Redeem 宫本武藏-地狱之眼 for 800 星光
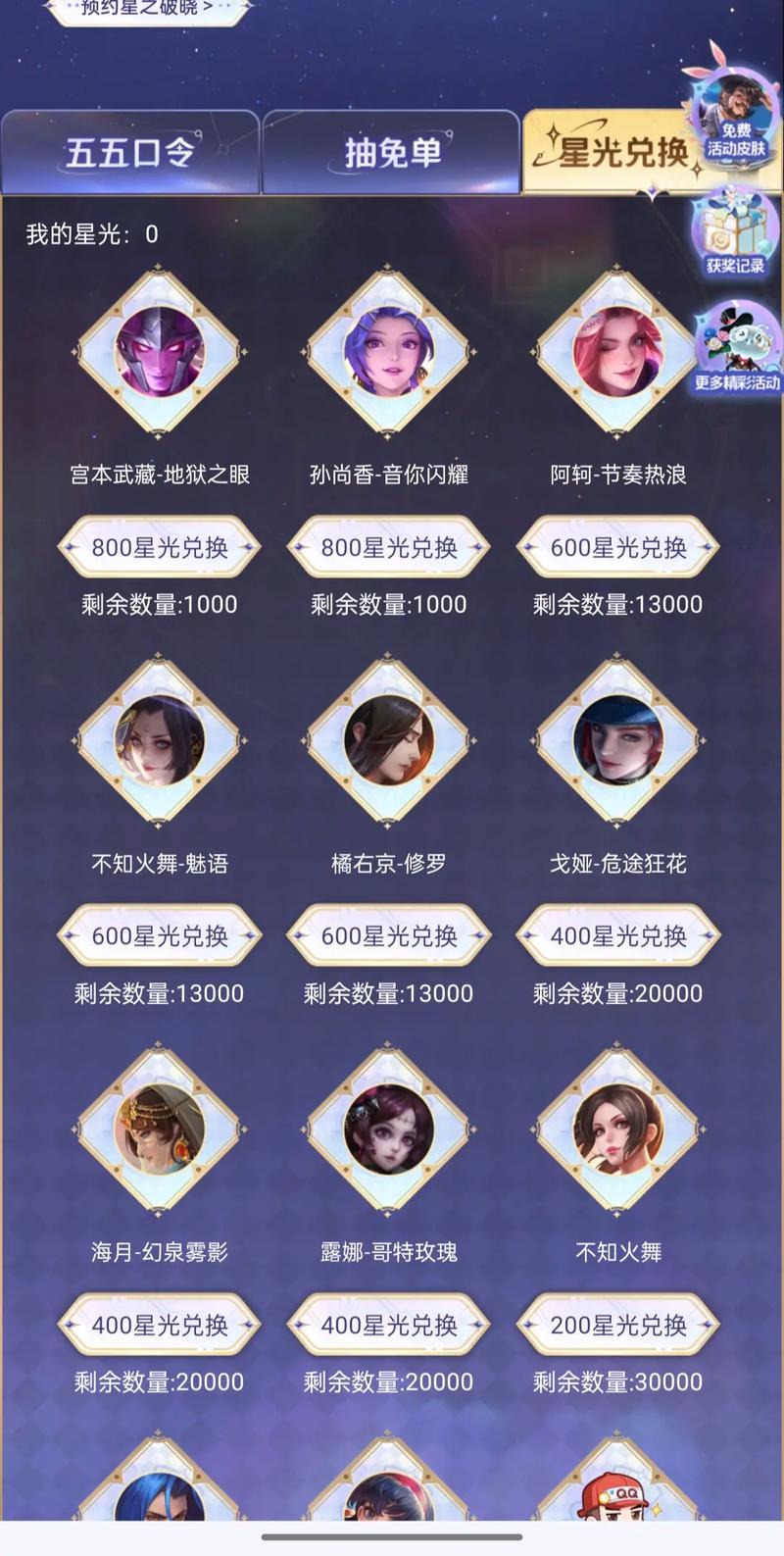 click(160, 547)
